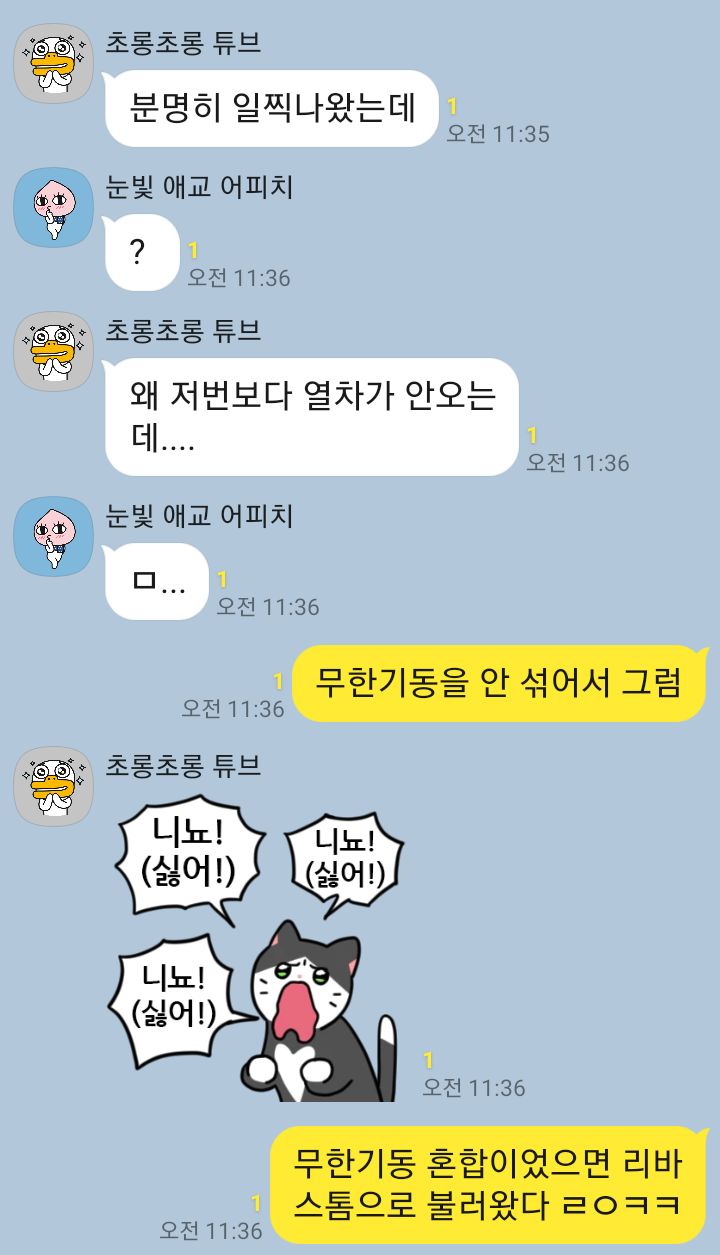The width and height of the screenshot is (720, 1255).
Task: Open 눈빛 애교 어피치 avatar above the 'ㅁ...' message
Action: point(53,536)
